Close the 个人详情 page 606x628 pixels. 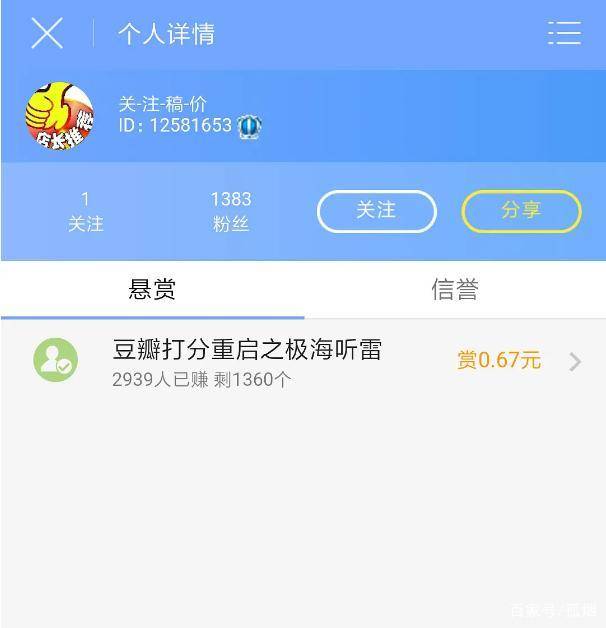47,33
